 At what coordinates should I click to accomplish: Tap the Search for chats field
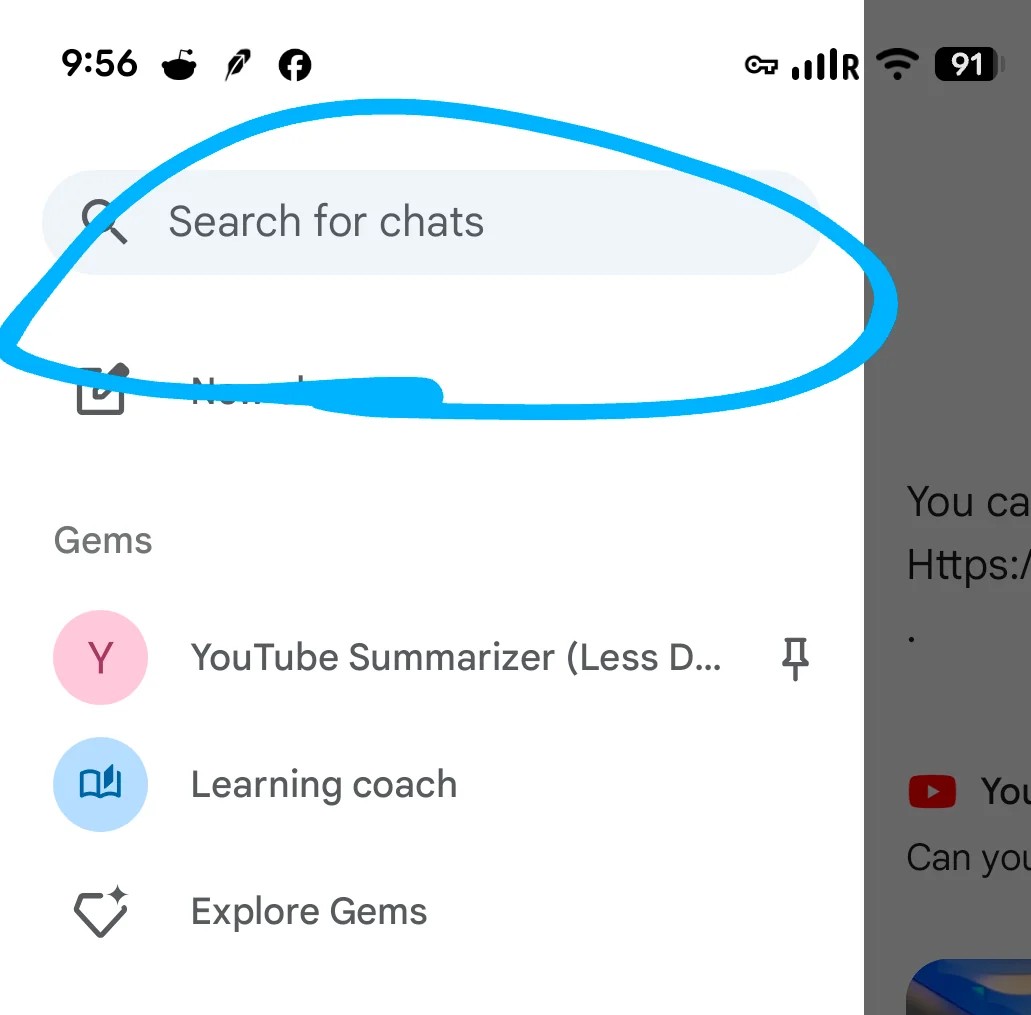(430, 222)
